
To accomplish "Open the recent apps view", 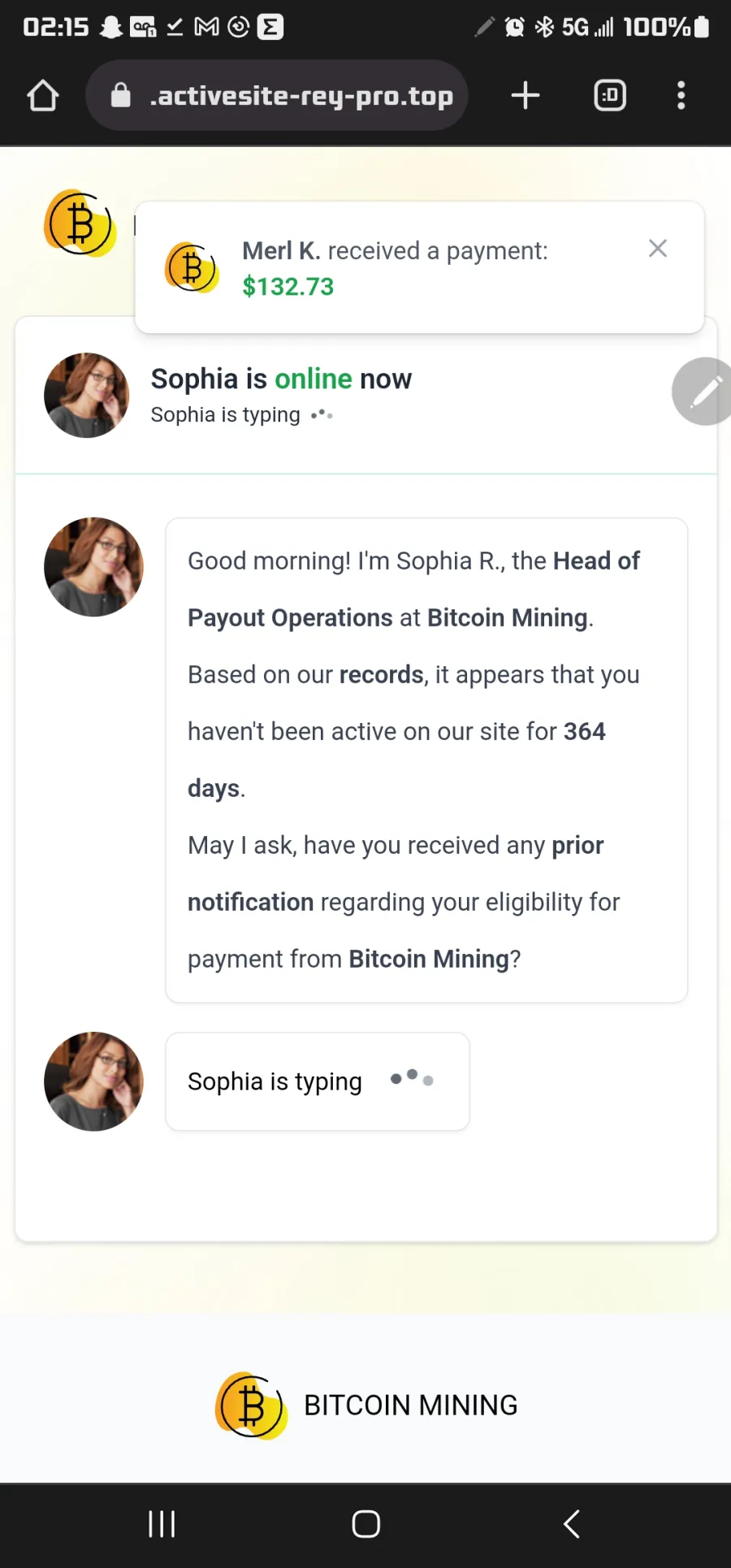I will click(162, 1524).
